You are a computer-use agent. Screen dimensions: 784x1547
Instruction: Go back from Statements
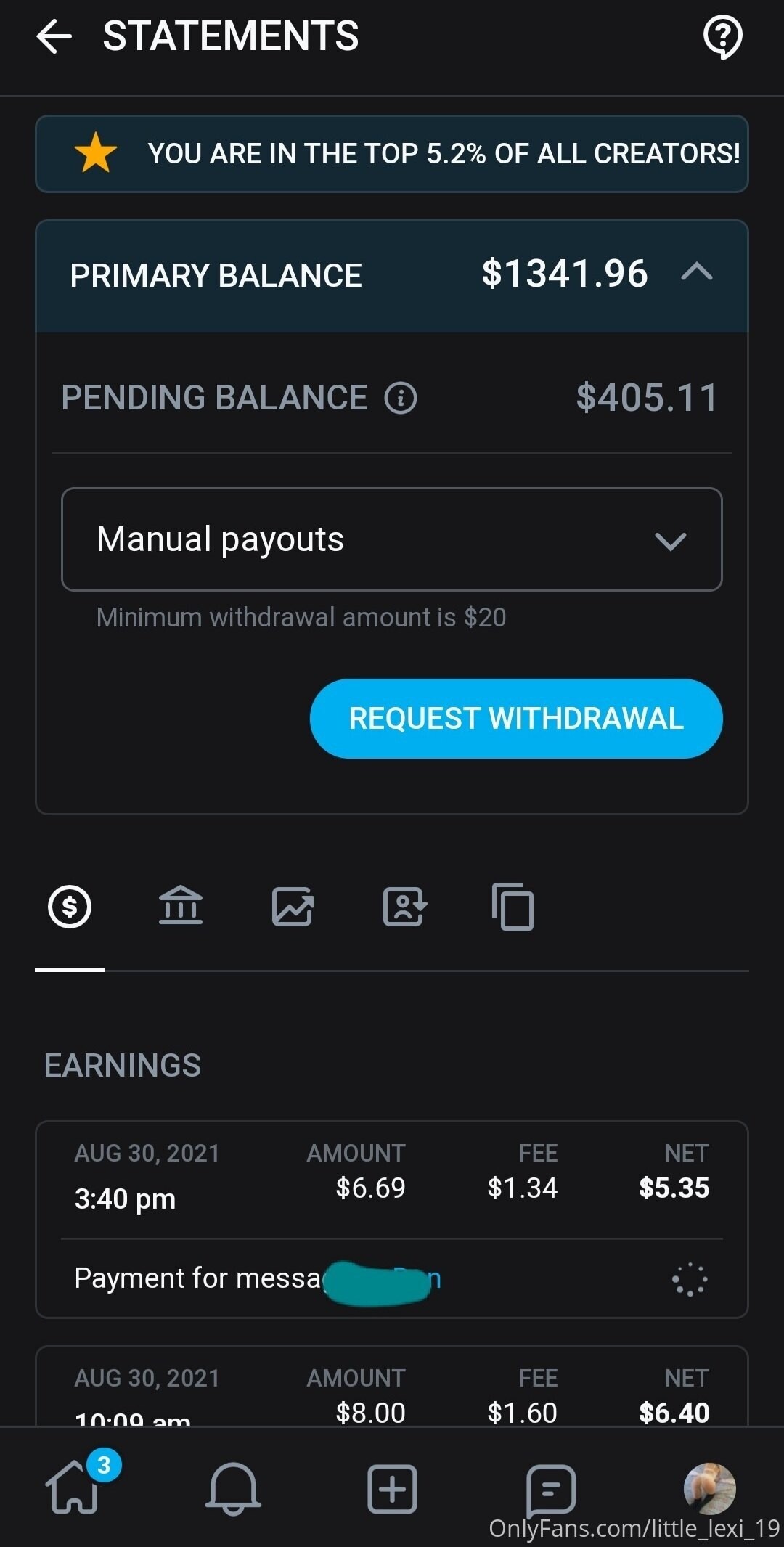(x=54, y=36)
